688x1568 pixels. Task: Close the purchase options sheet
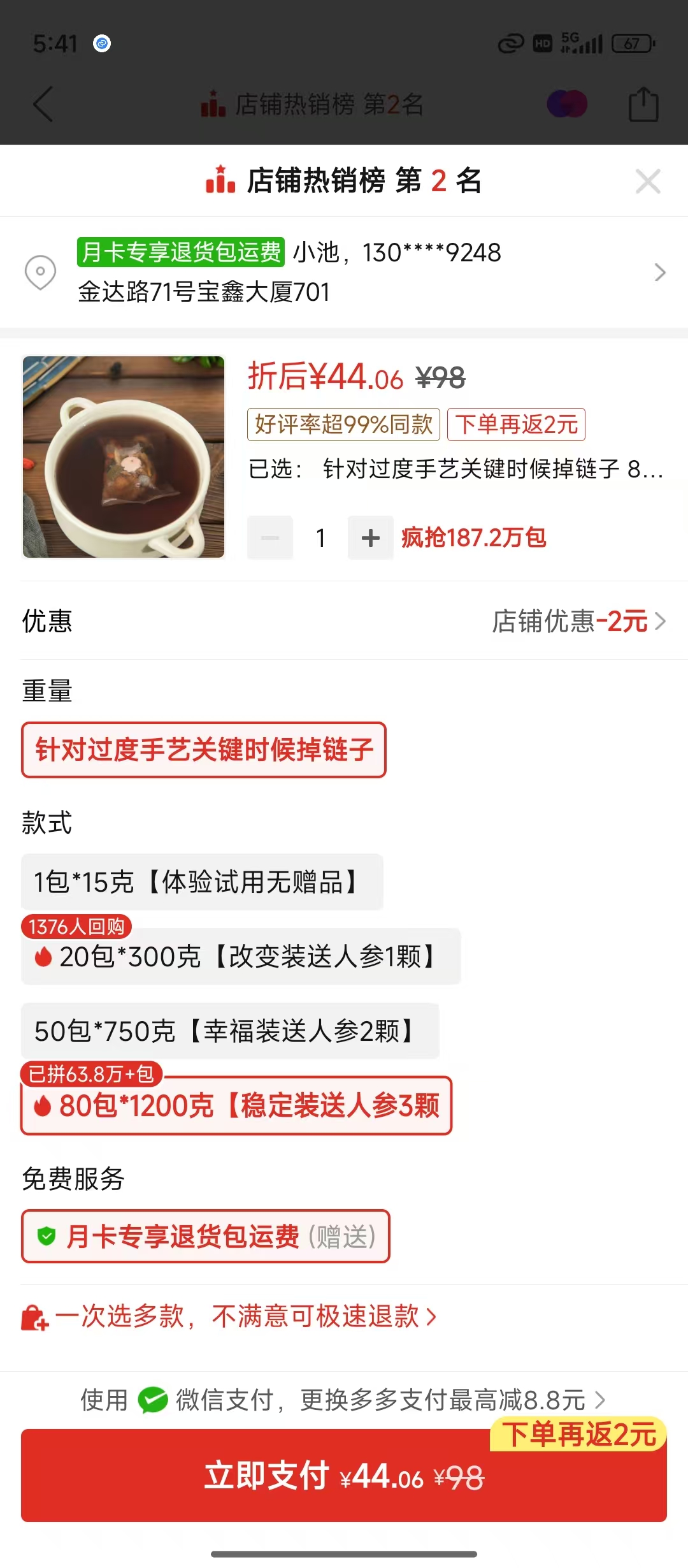(648, 182)
